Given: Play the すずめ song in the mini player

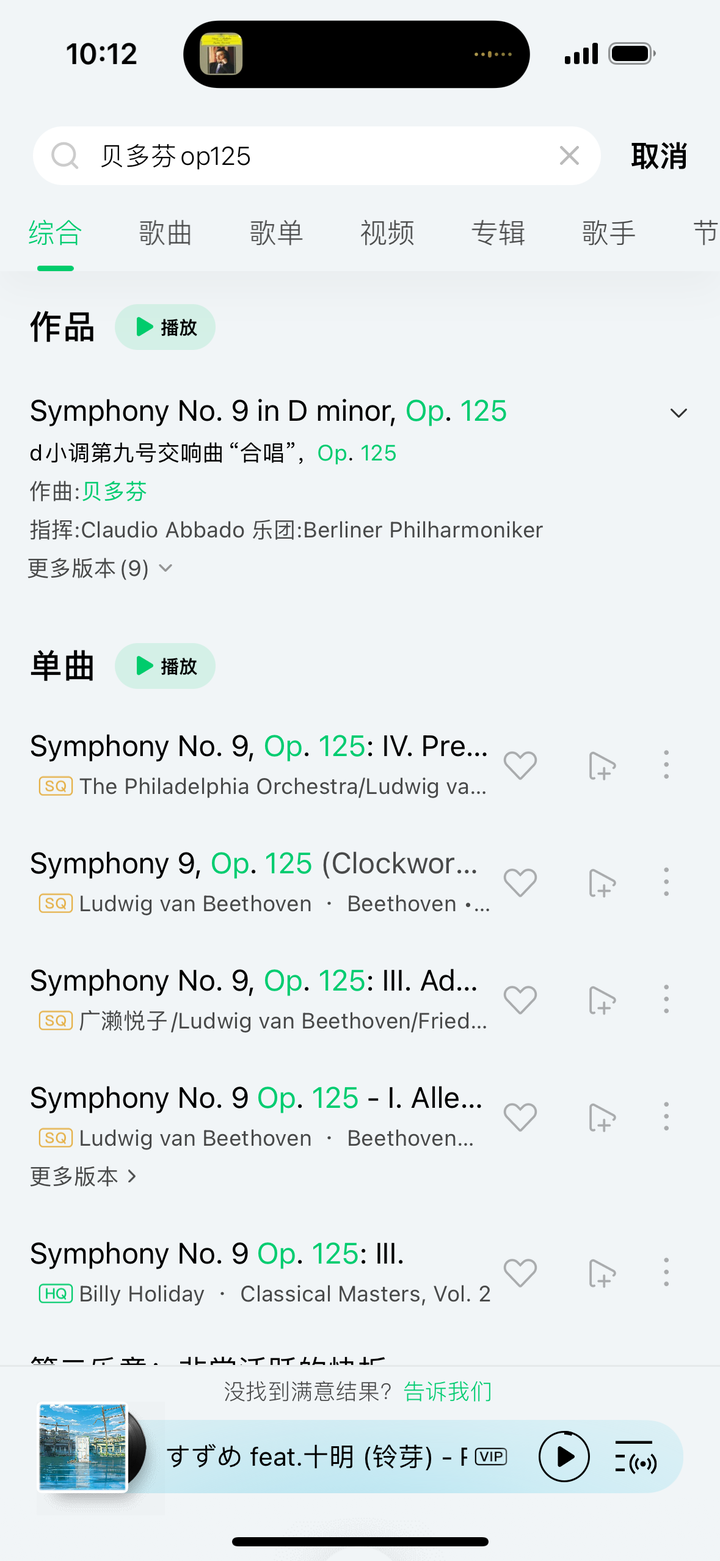Looking at the screenshot, I should [564, 1456].
